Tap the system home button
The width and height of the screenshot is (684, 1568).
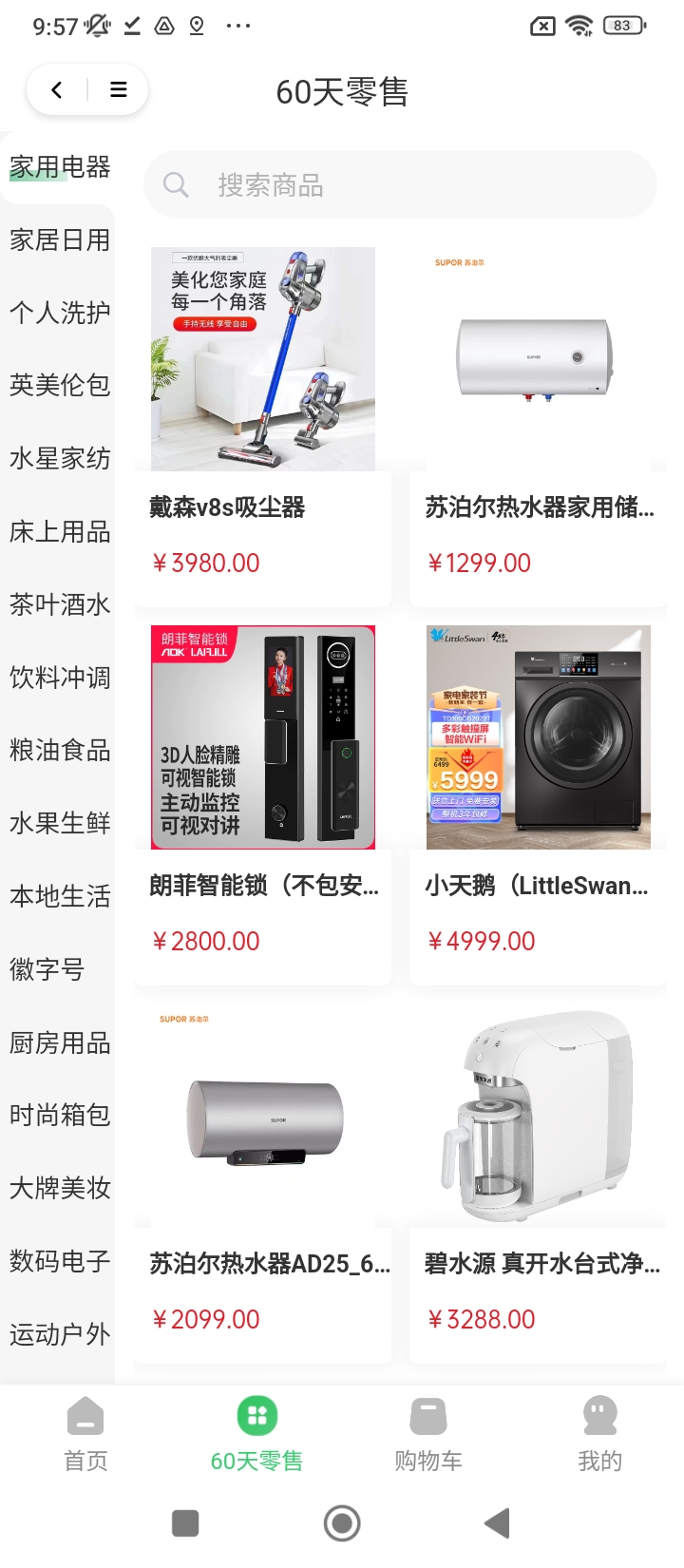[342, 1523]
